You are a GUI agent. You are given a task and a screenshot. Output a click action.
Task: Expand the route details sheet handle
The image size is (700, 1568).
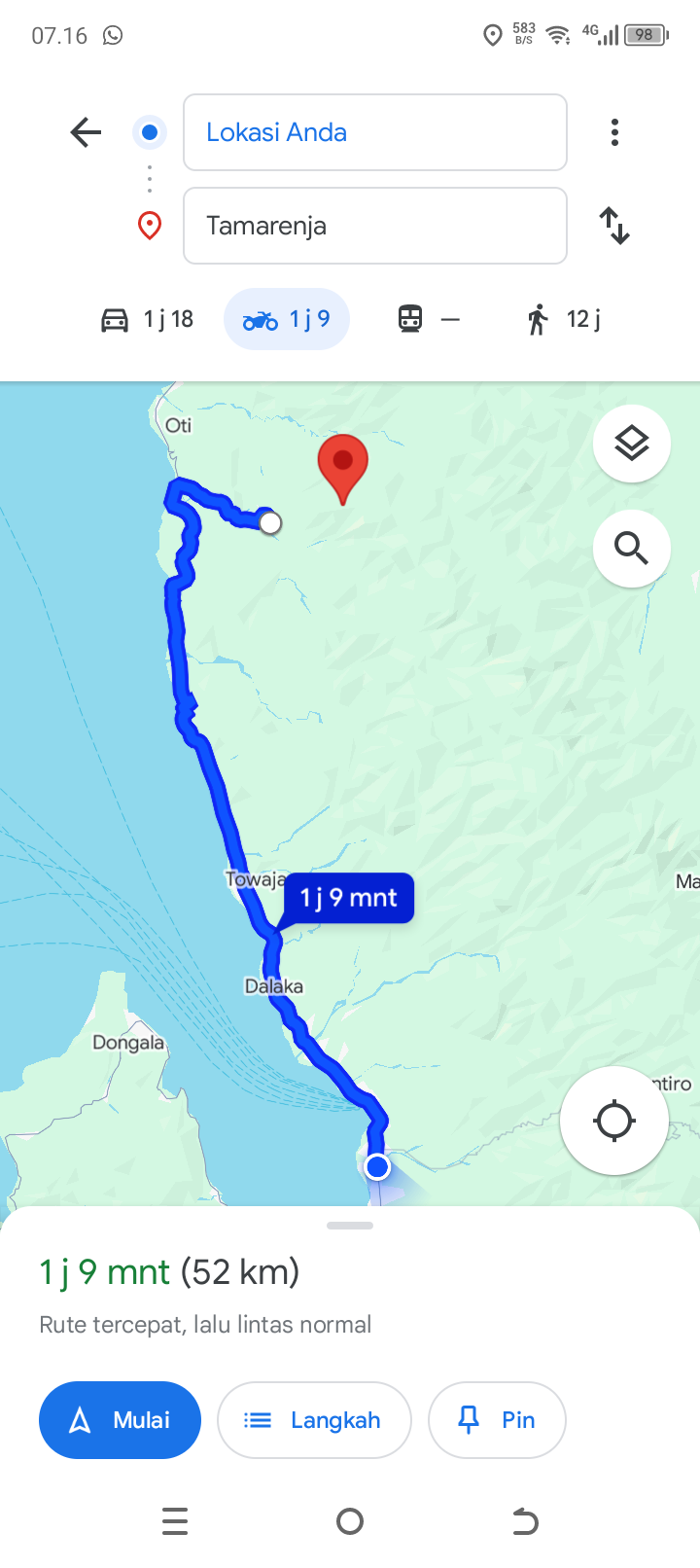(350, 1226)
